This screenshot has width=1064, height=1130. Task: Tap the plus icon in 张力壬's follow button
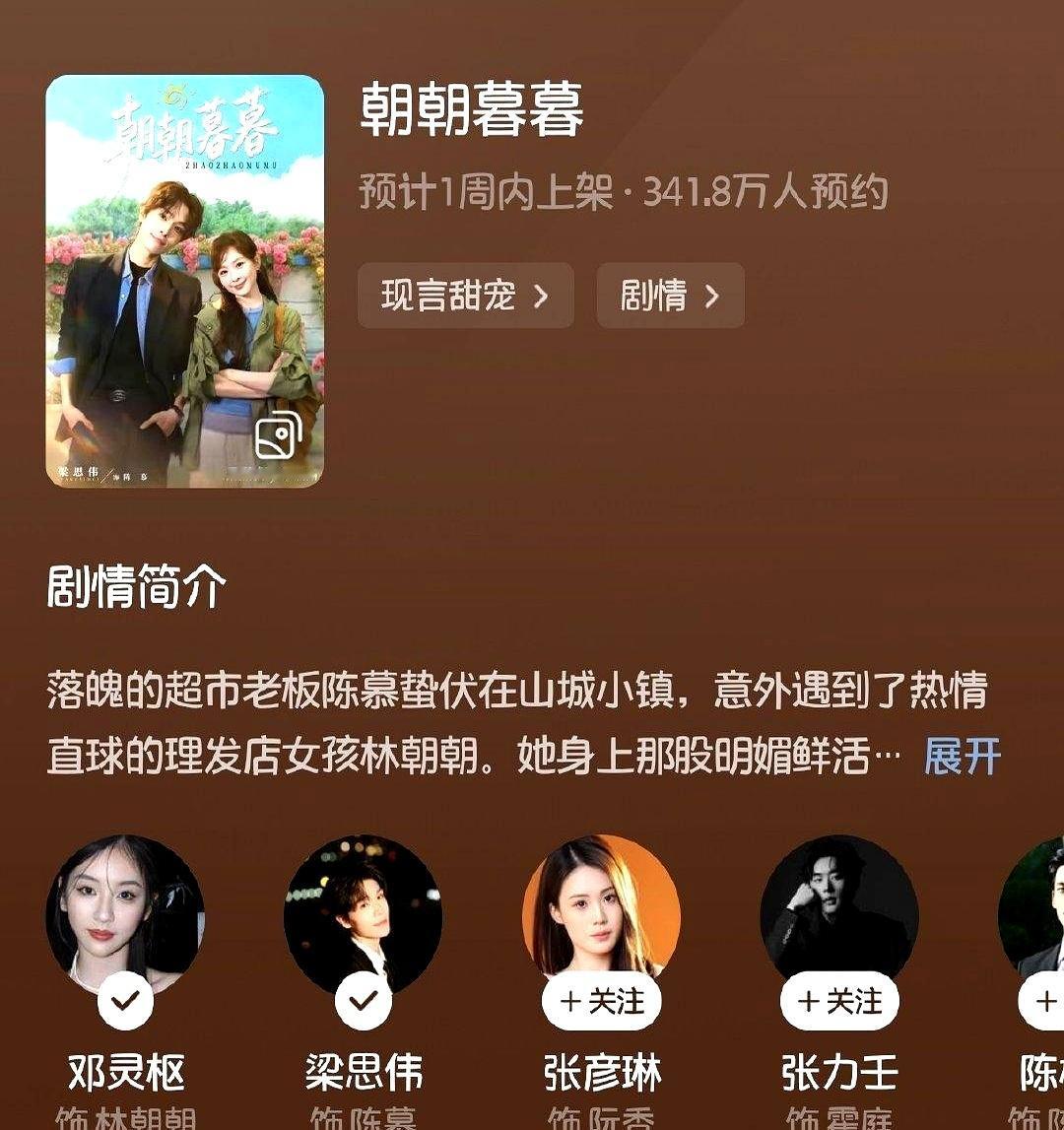(x=808, y=998)
